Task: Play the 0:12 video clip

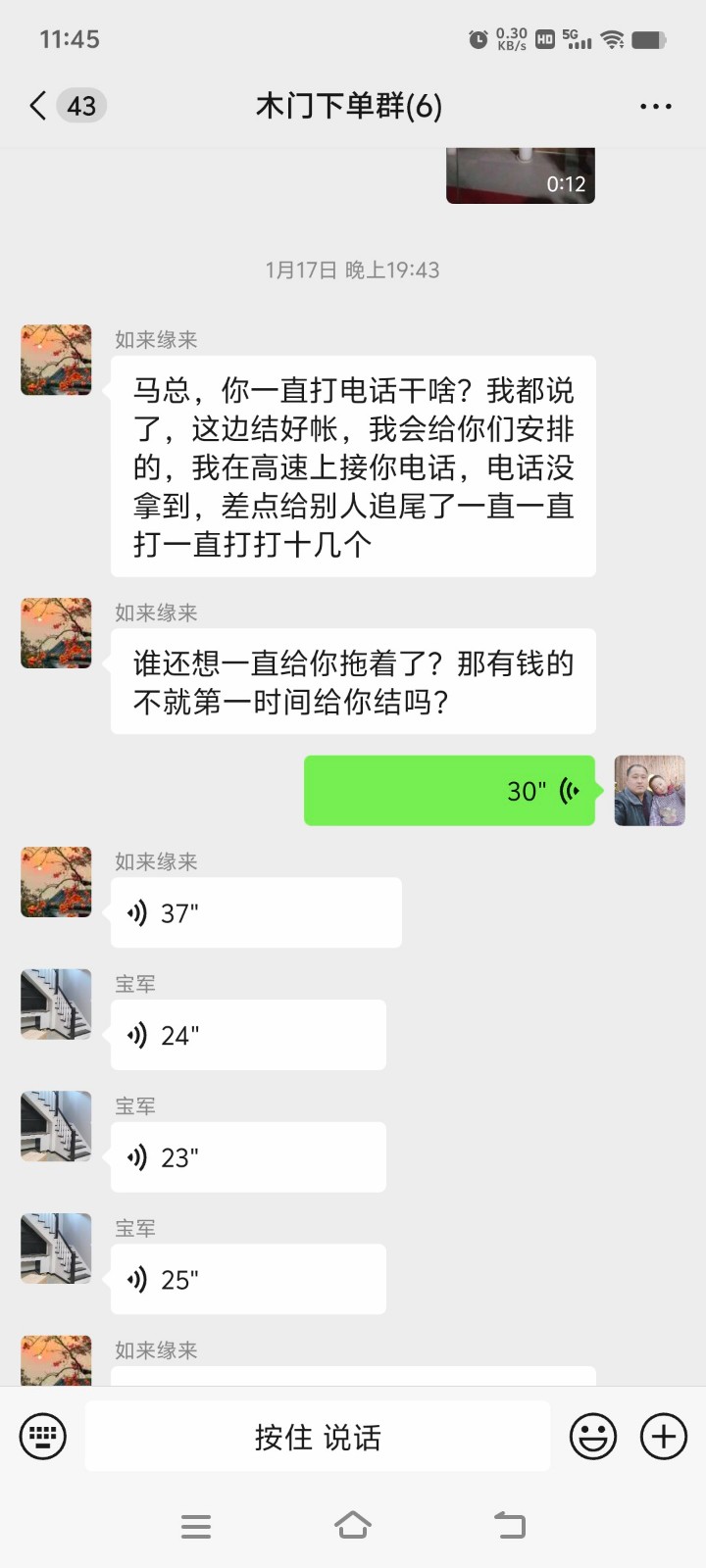Action: (520, 176)
